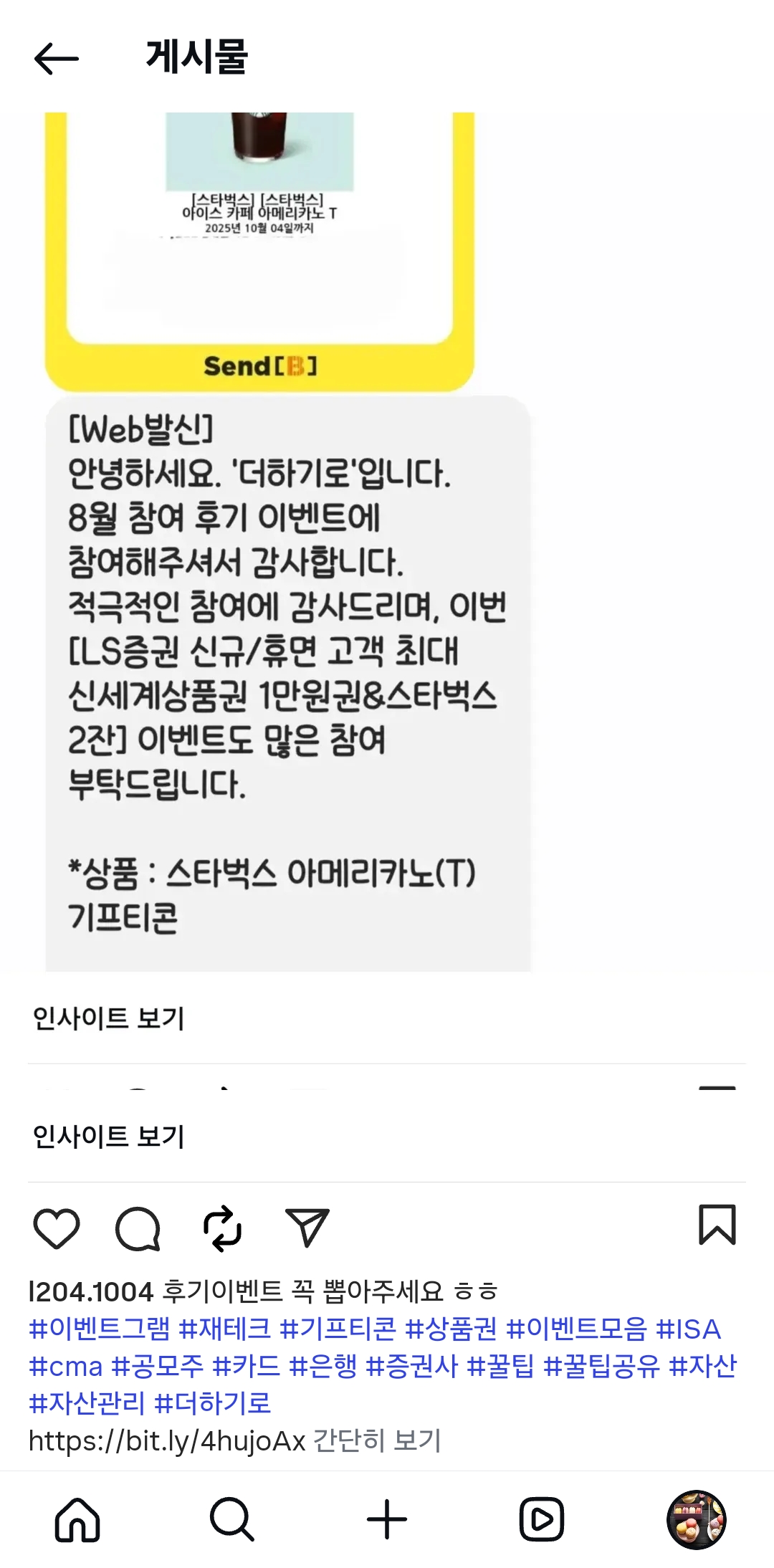
Task: Open l204.1004 profile from caption
Action: 91,1291
